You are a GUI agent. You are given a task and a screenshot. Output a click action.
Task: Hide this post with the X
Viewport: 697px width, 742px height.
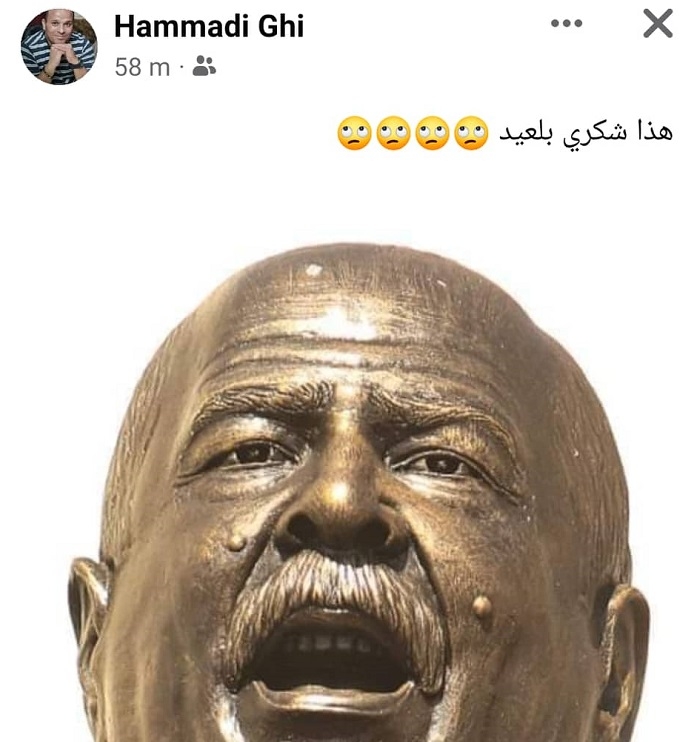(x=657, y=24)
